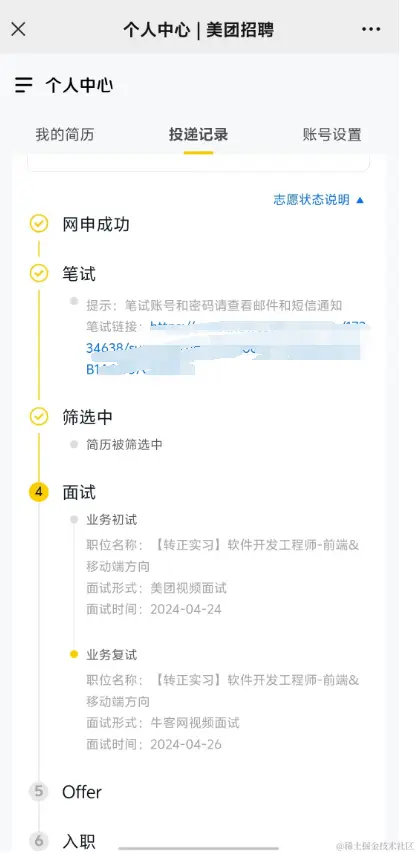The width and height of the screenshot is (417, 854).
Task: Switch to the 我的简历 tab
Action: point(64,135)
